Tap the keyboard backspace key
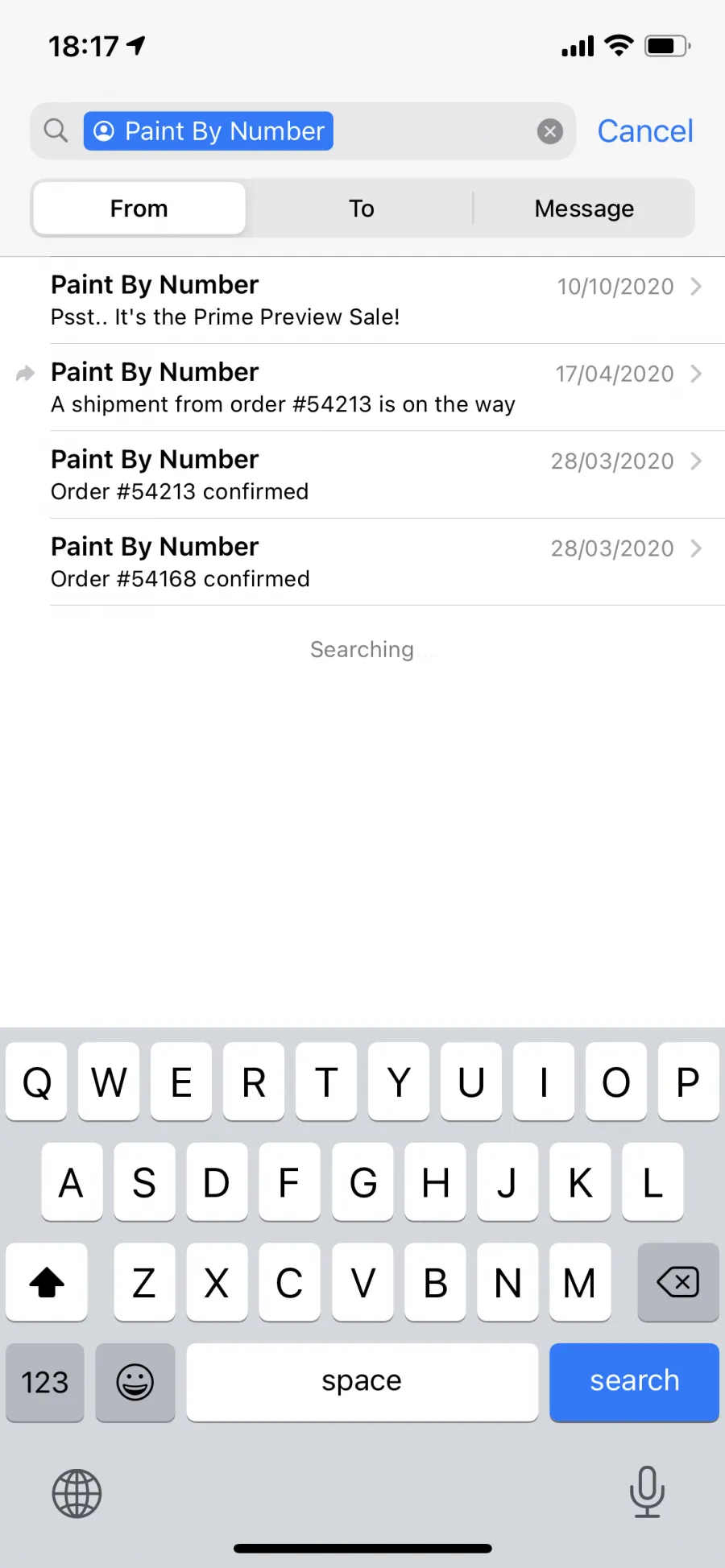This screenshot has width=725, height=1568. (x=678, y=1281)
